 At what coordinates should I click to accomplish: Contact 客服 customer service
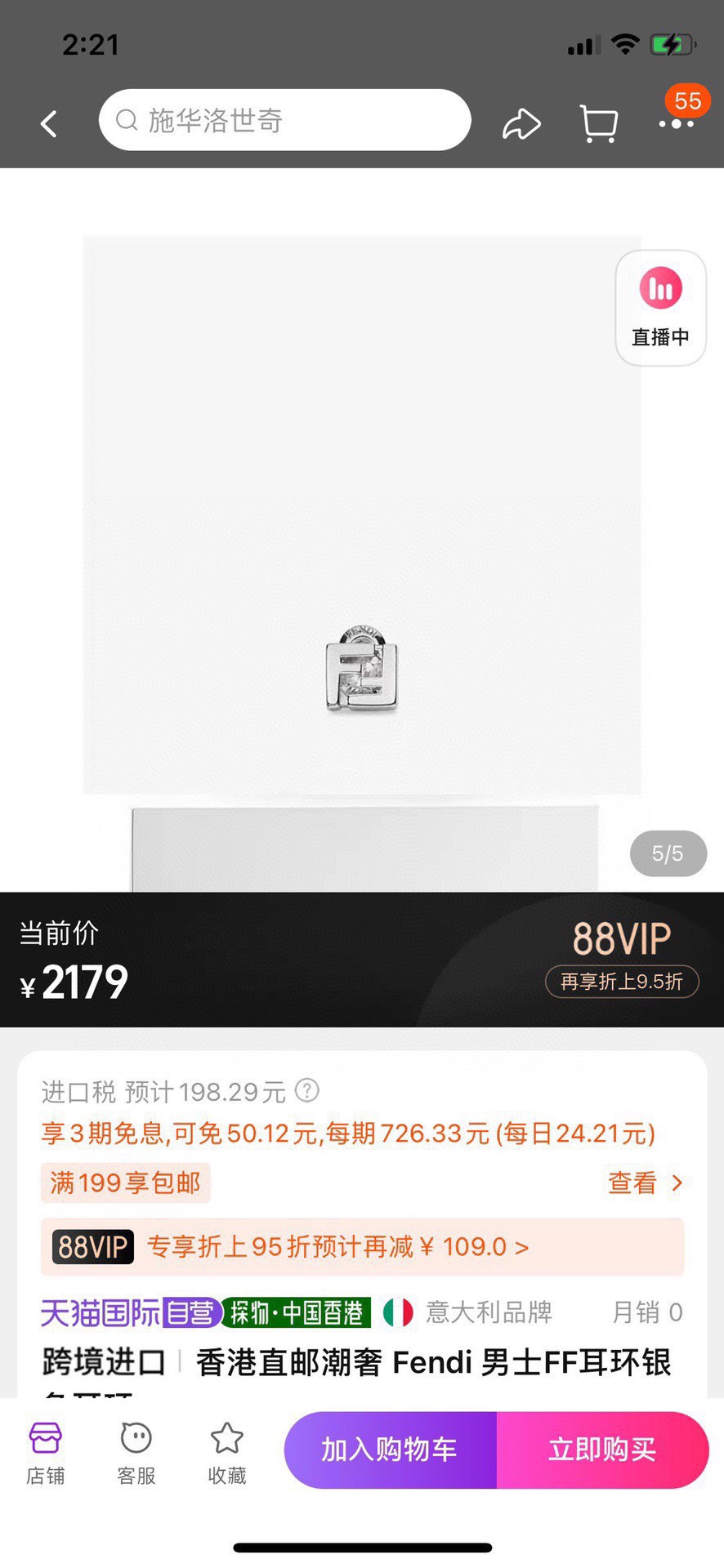click(x=136, y=1453)
